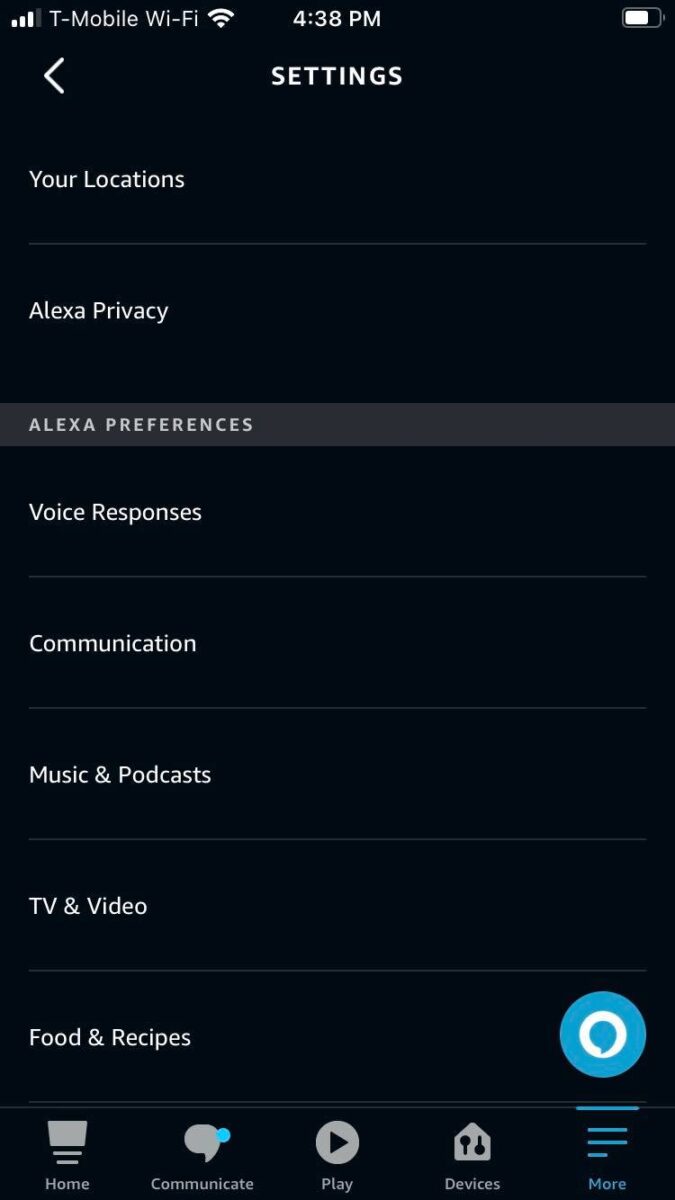Screen dimensions: 675x1200
Task: Open TV & Video settings
Action: pos(337,906)
